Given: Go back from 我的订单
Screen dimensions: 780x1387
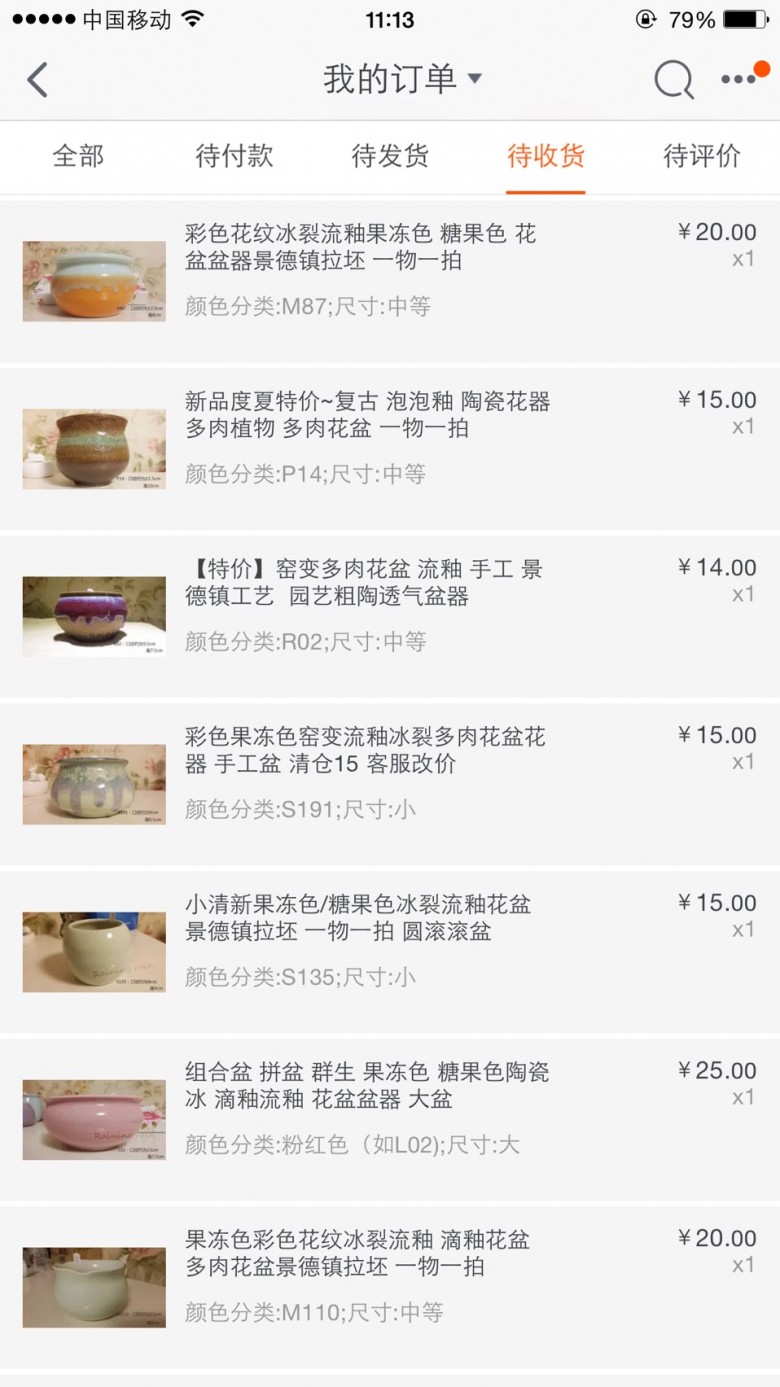Looking at the screenshot, I should (x=38, y=80).
